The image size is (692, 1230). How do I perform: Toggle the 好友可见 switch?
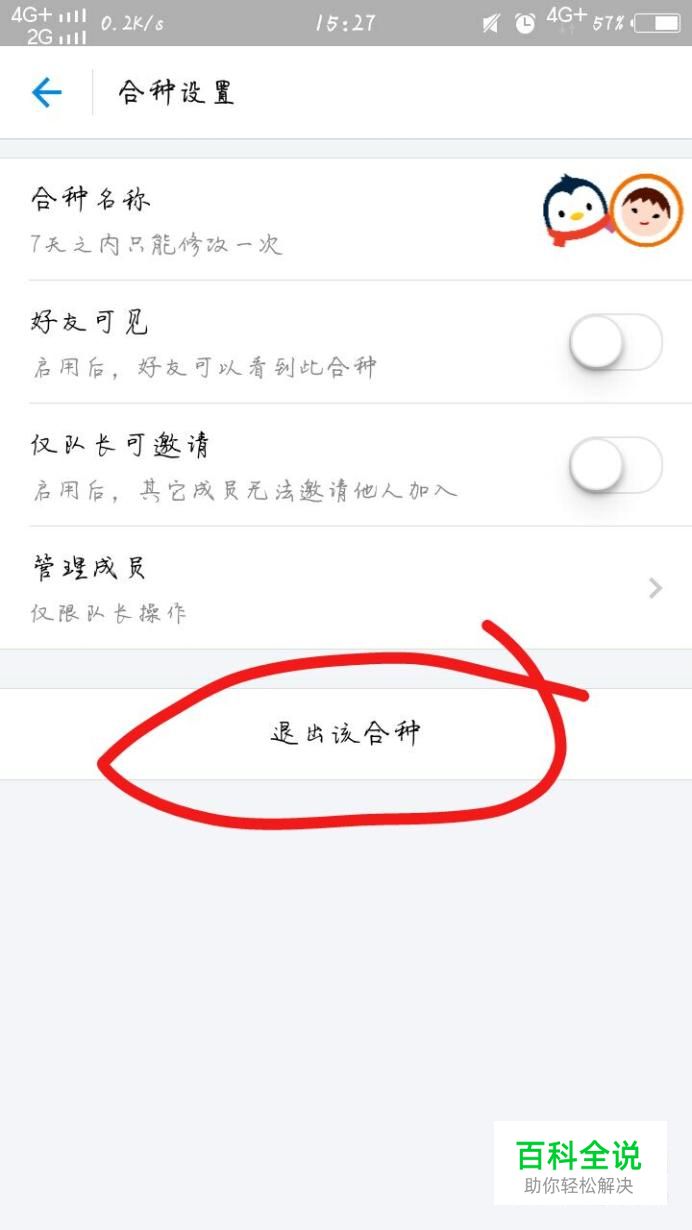pos(615,342)
